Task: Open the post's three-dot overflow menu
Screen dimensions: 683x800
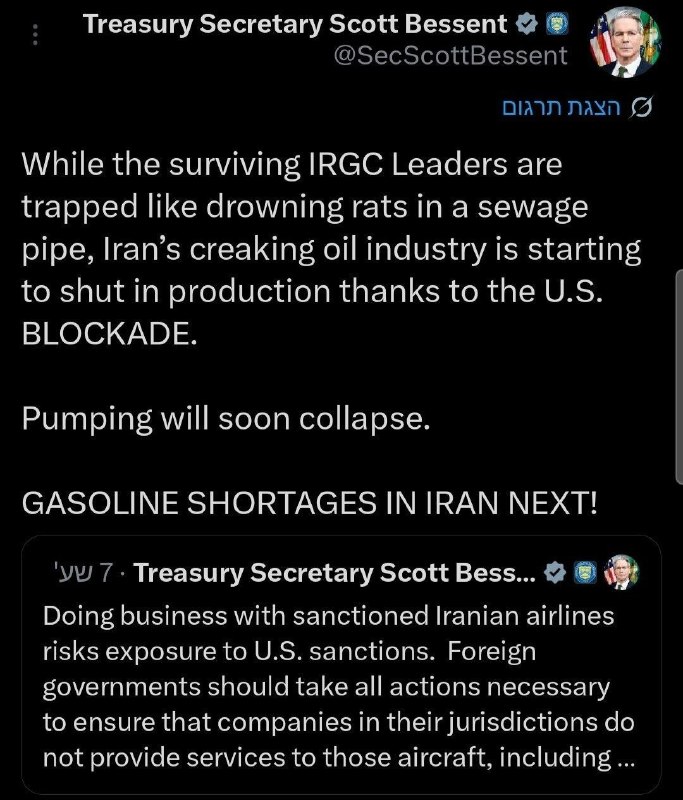Action: pos(37,35)
